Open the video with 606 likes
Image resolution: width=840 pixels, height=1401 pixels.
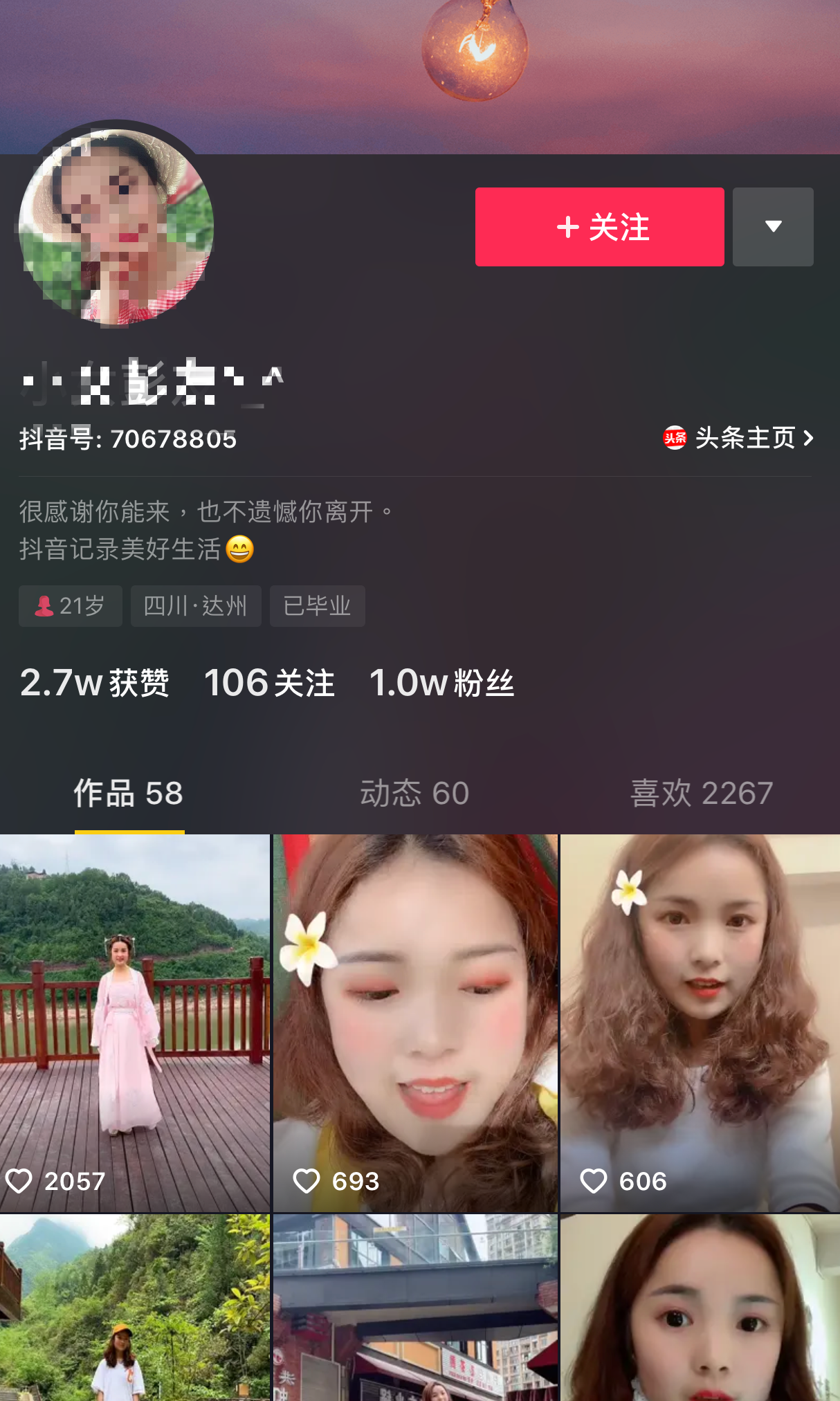700,1023
